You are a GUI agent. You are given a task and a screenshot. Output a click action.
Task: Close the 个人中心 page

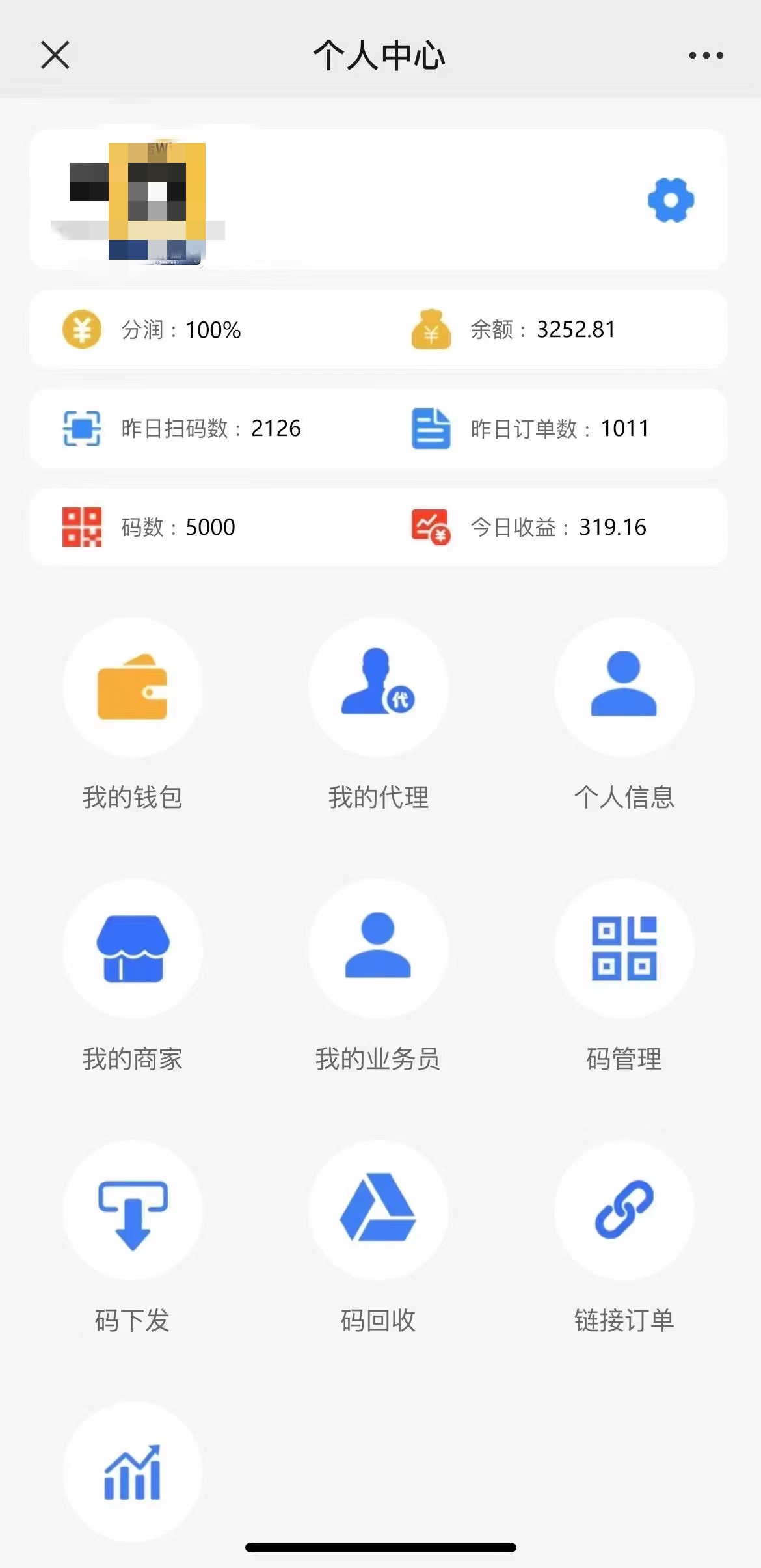[x=55, y=55]
